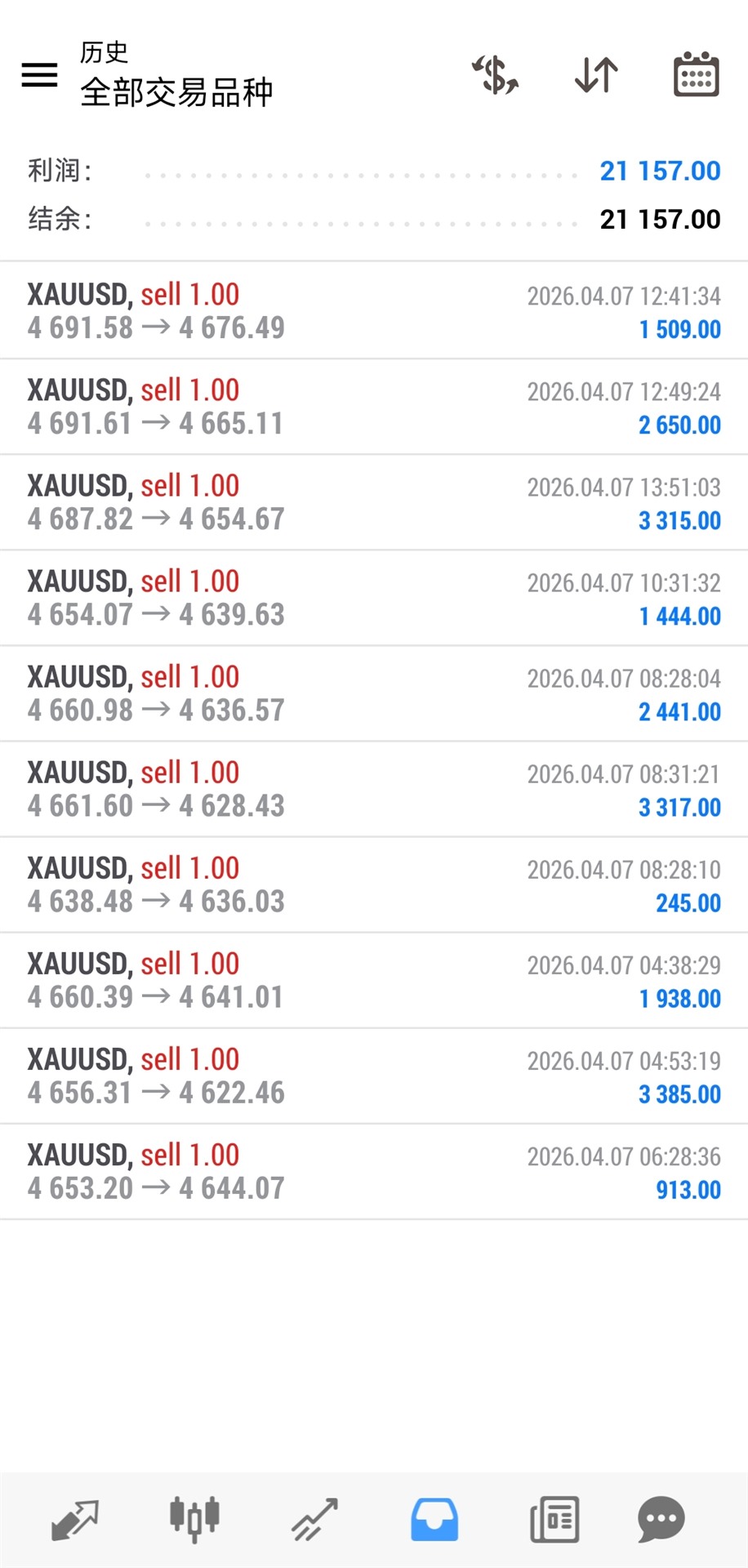Expand the trade closed at 10:31:32
748x1568 pixels.
point(374,598)
